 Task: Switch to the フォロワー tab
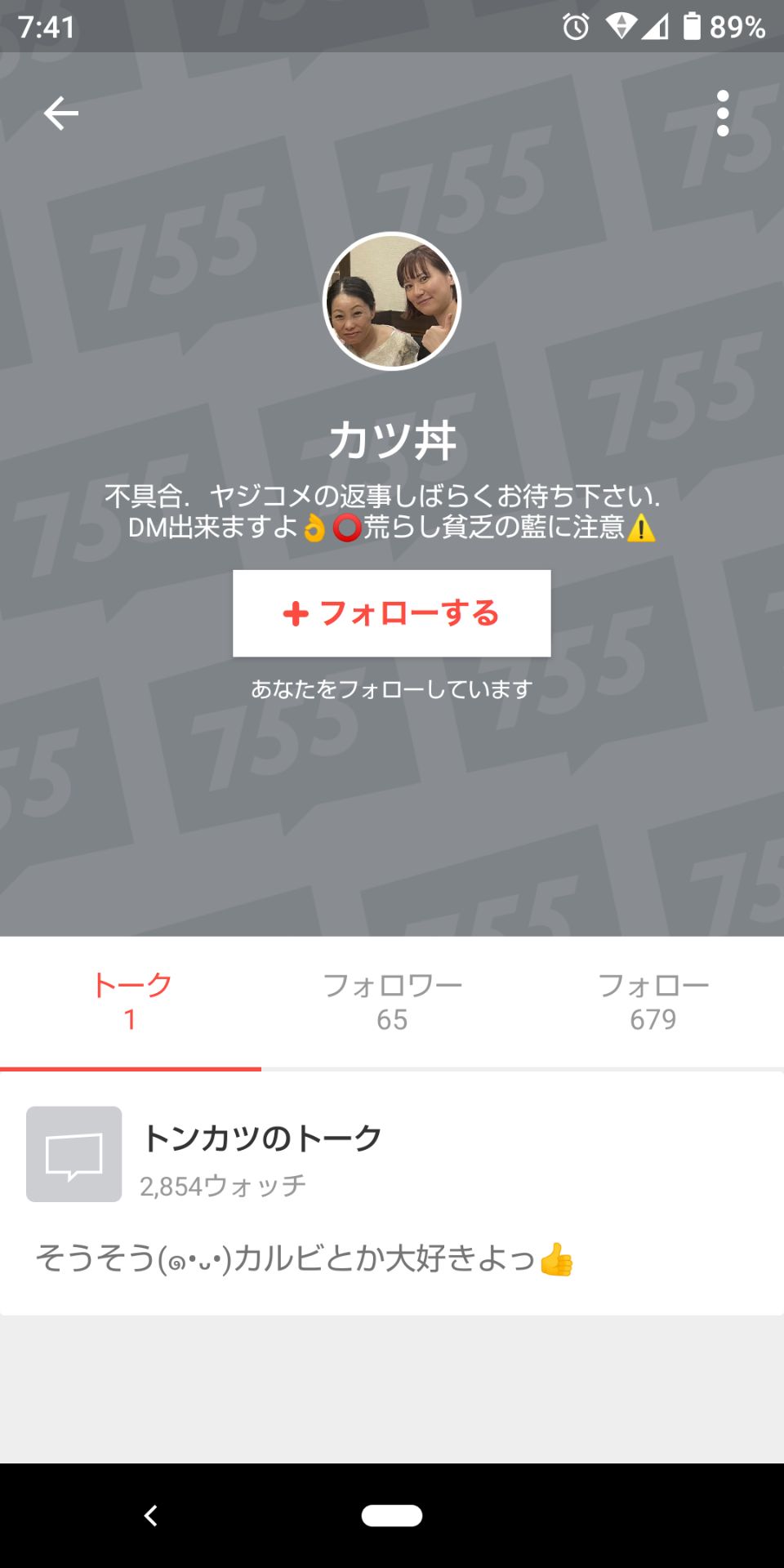tap(392, 1000)
